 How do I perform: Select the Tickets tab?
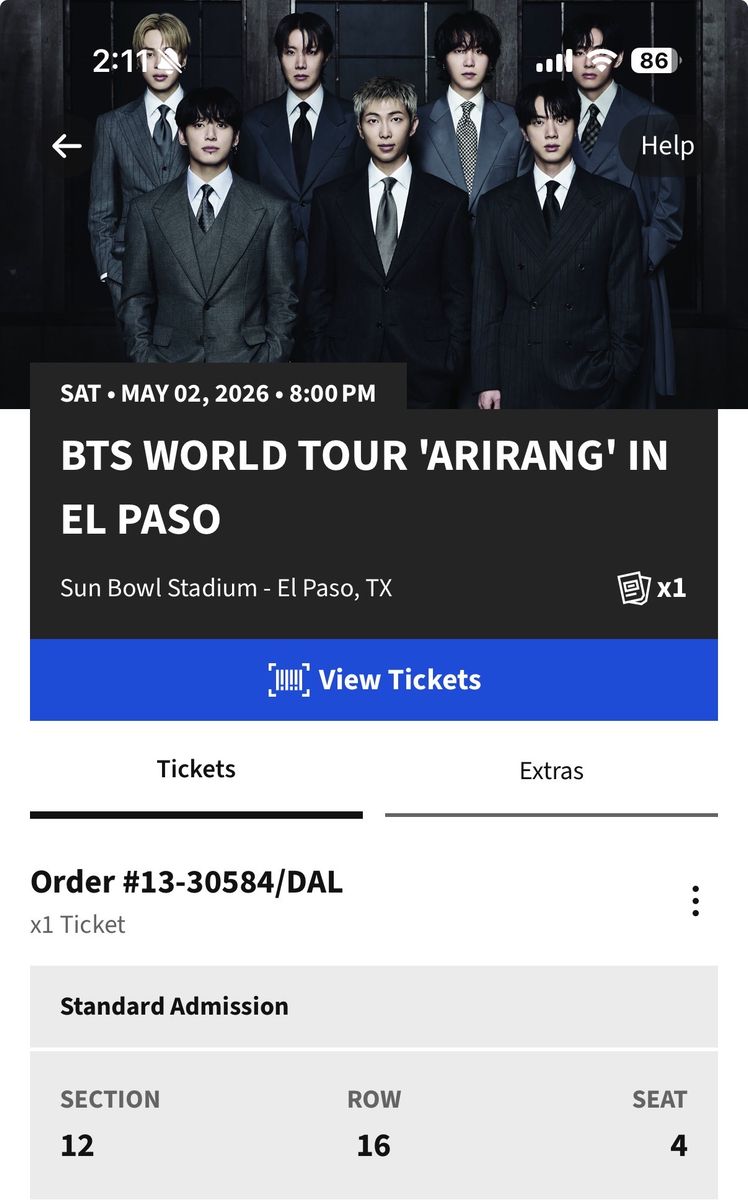[196, 768]
